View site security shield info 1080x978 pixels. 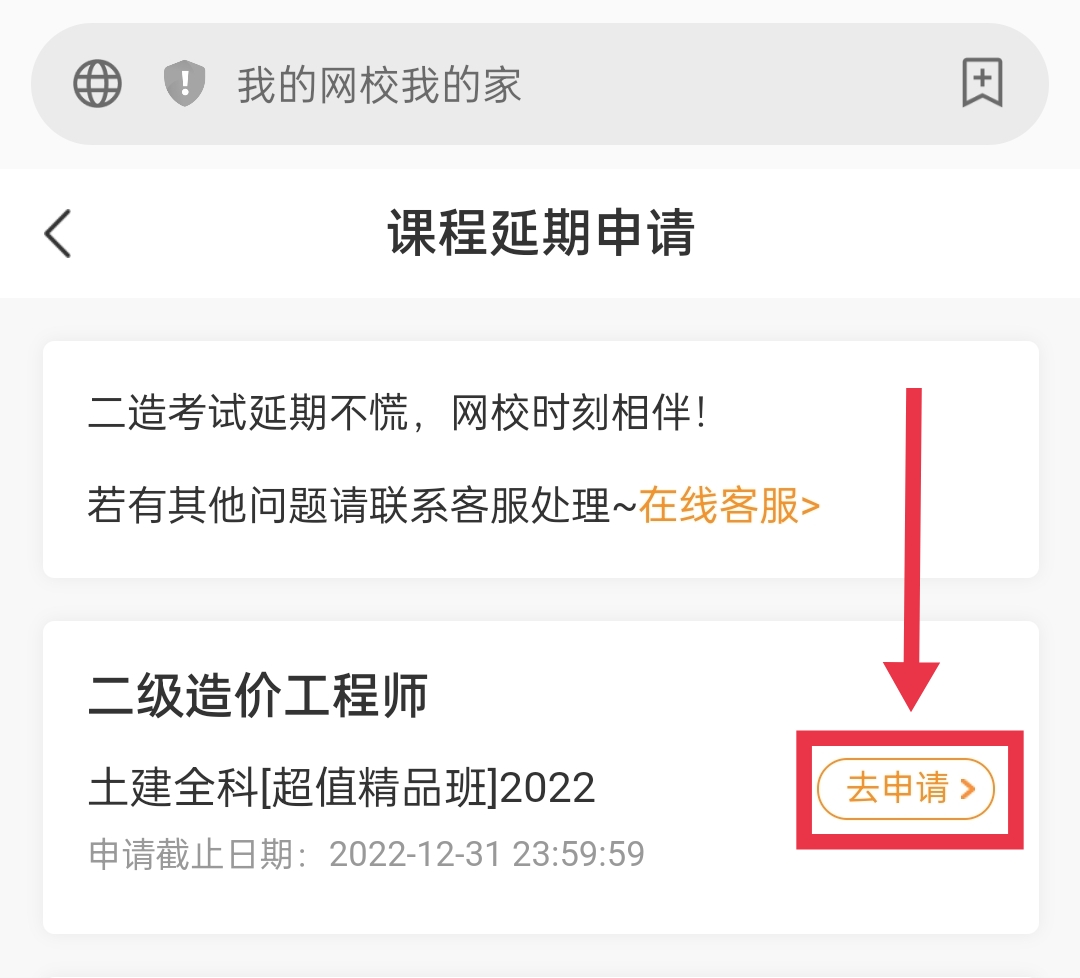tap(185, 84)
